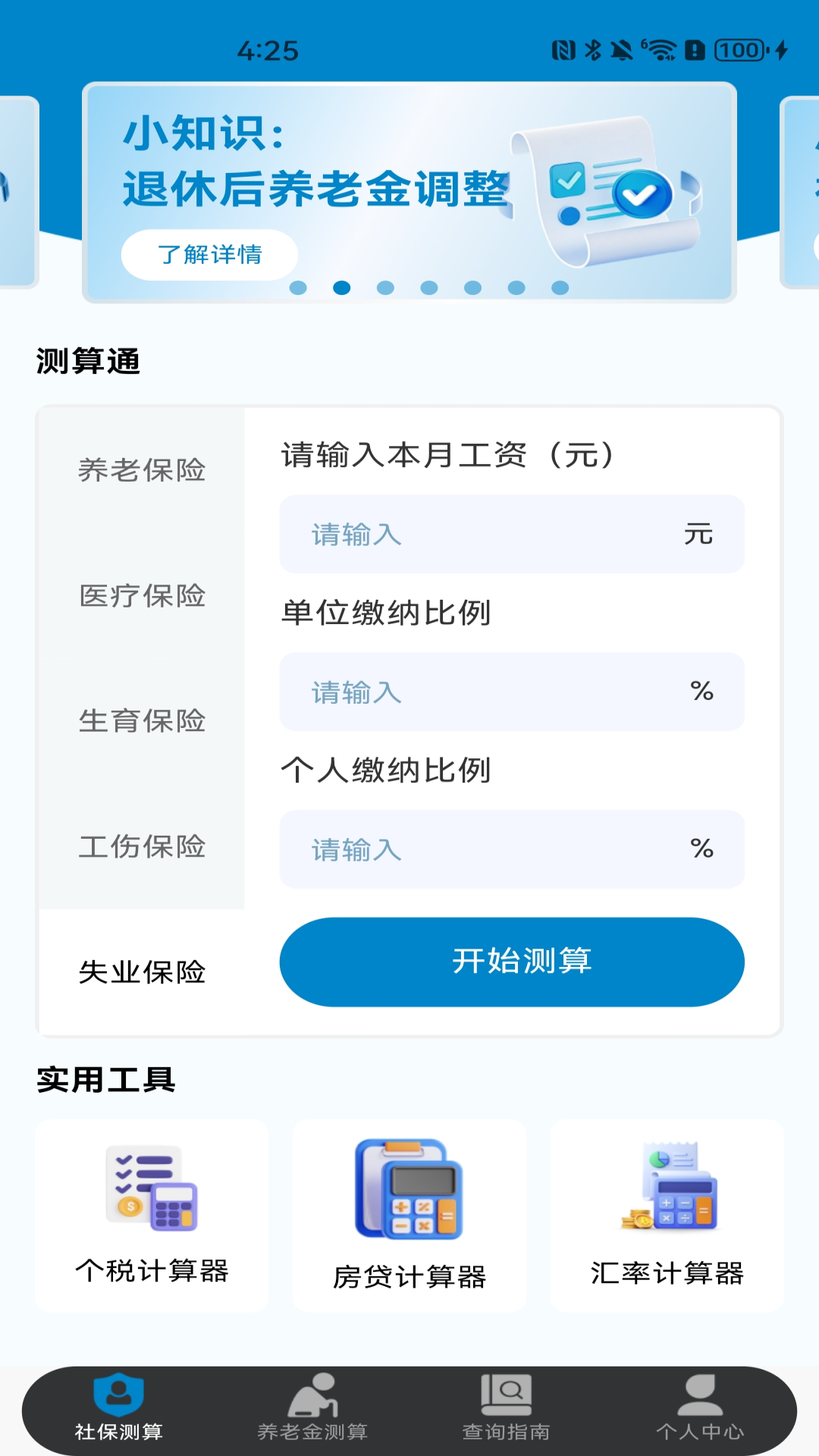Viewport: 819px width, 1456px height.
Task: Switch to the 失业保险 tab
Action: 143,973
